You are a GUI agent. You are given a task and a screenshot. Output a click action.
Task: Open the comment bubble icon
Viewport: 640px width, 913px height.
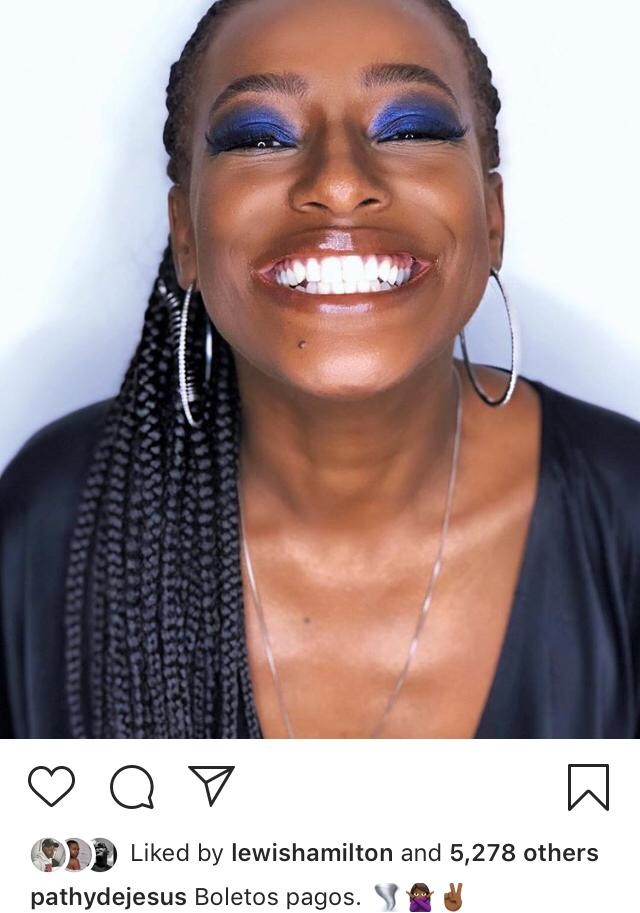[132, 787]
